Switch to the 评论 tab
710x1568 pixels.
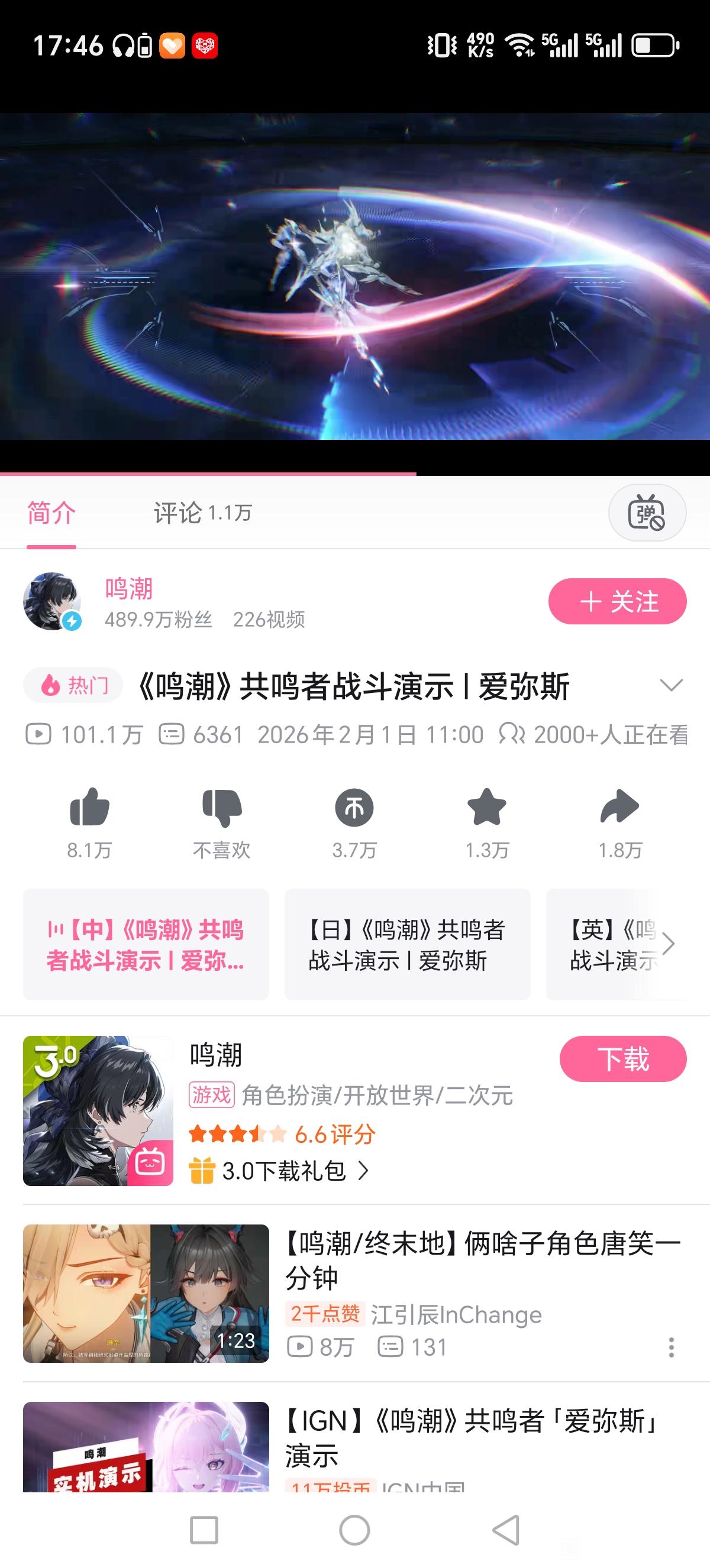[x=202, y=513]
